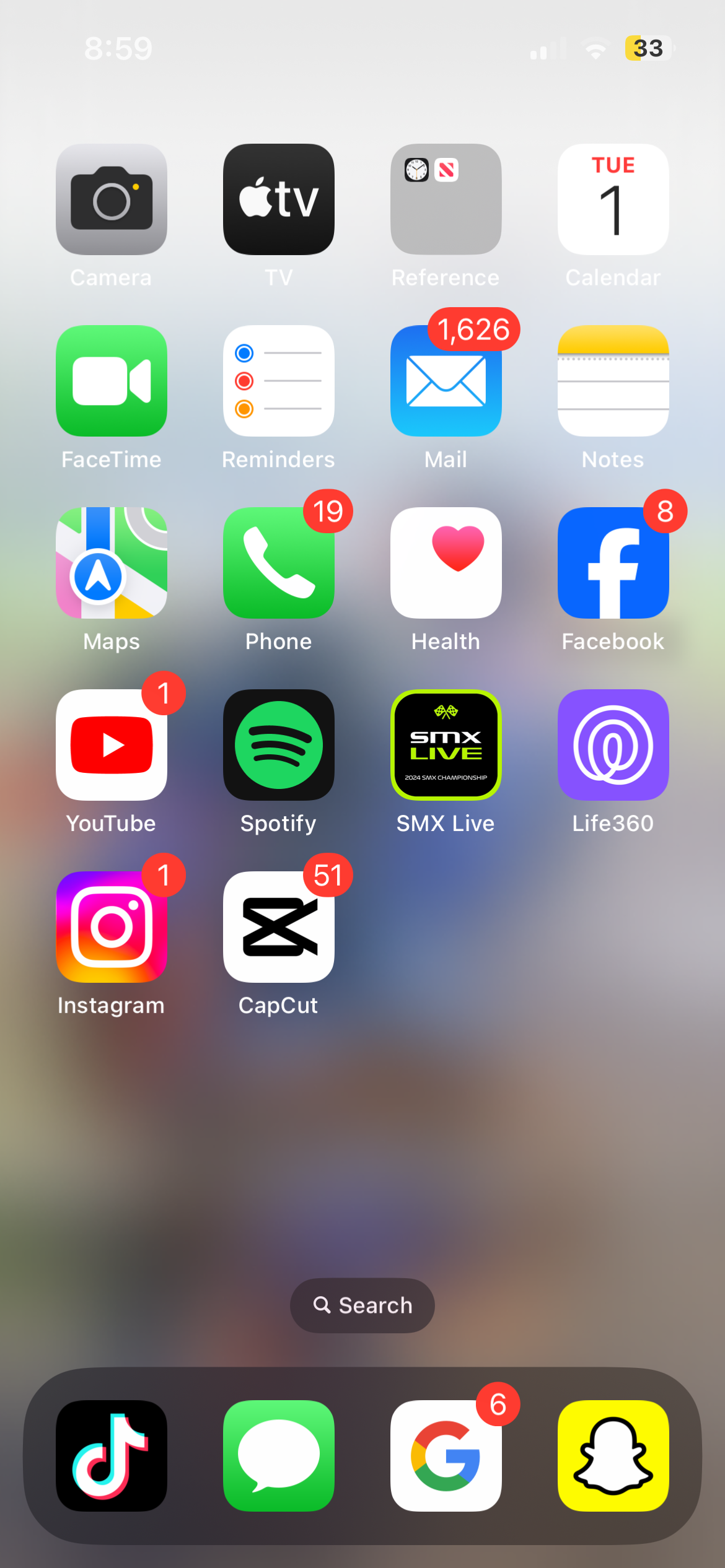725x1568 pixels.
Task: Open Life360
Action: tap(613, 745)
